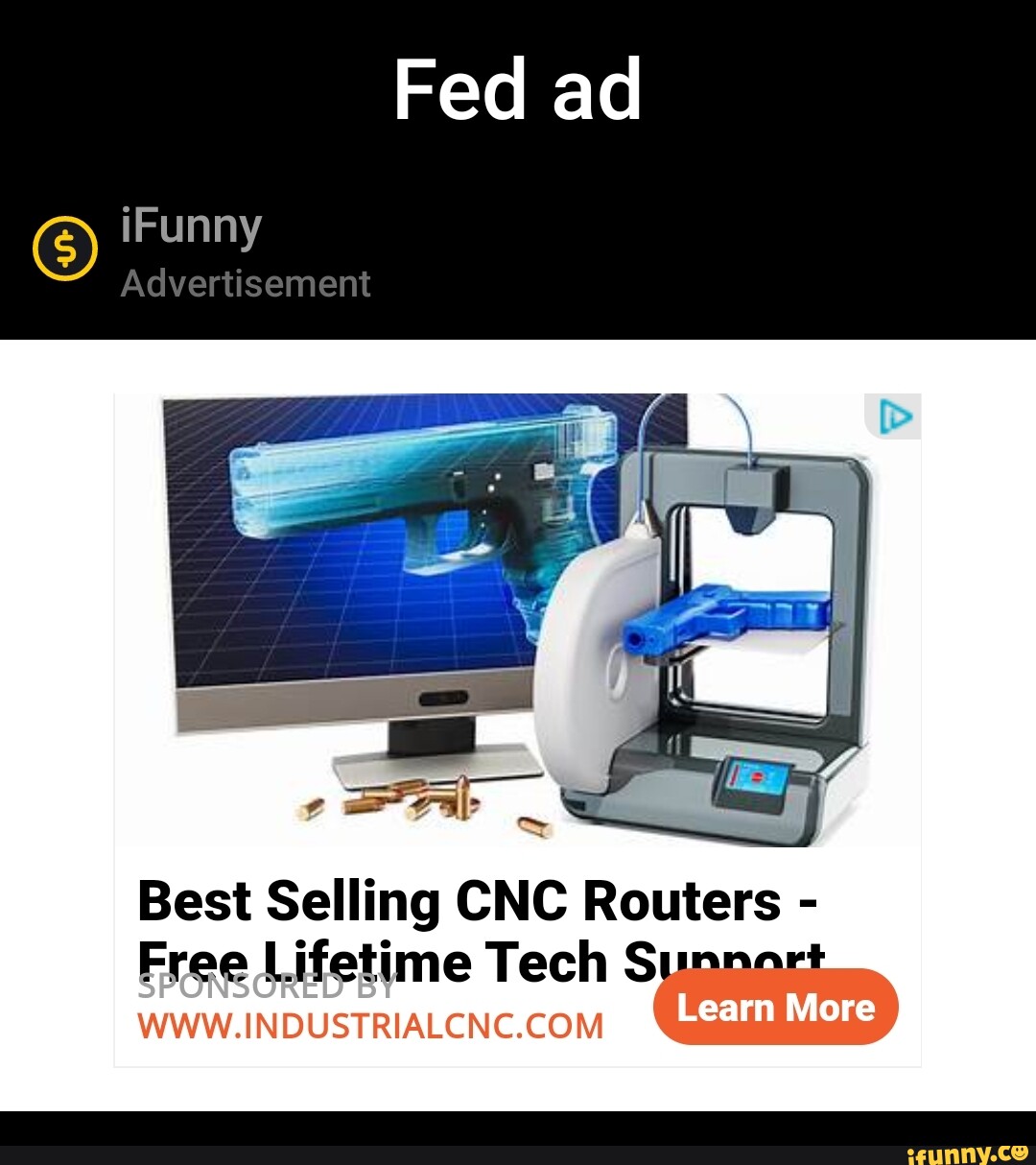Select the iFunny advertiser name
The height and width of the screenshot is (1165, 1036).
192,224
